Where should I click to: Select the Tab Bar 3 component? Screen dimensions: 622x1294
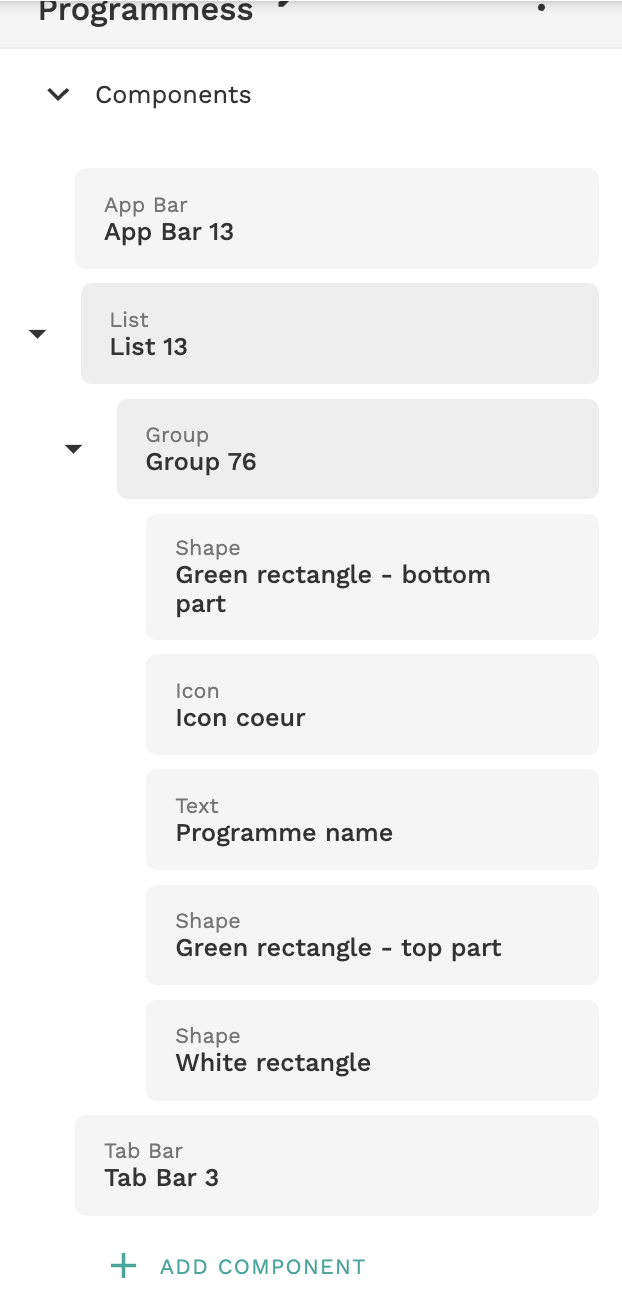pos(336,1166)
